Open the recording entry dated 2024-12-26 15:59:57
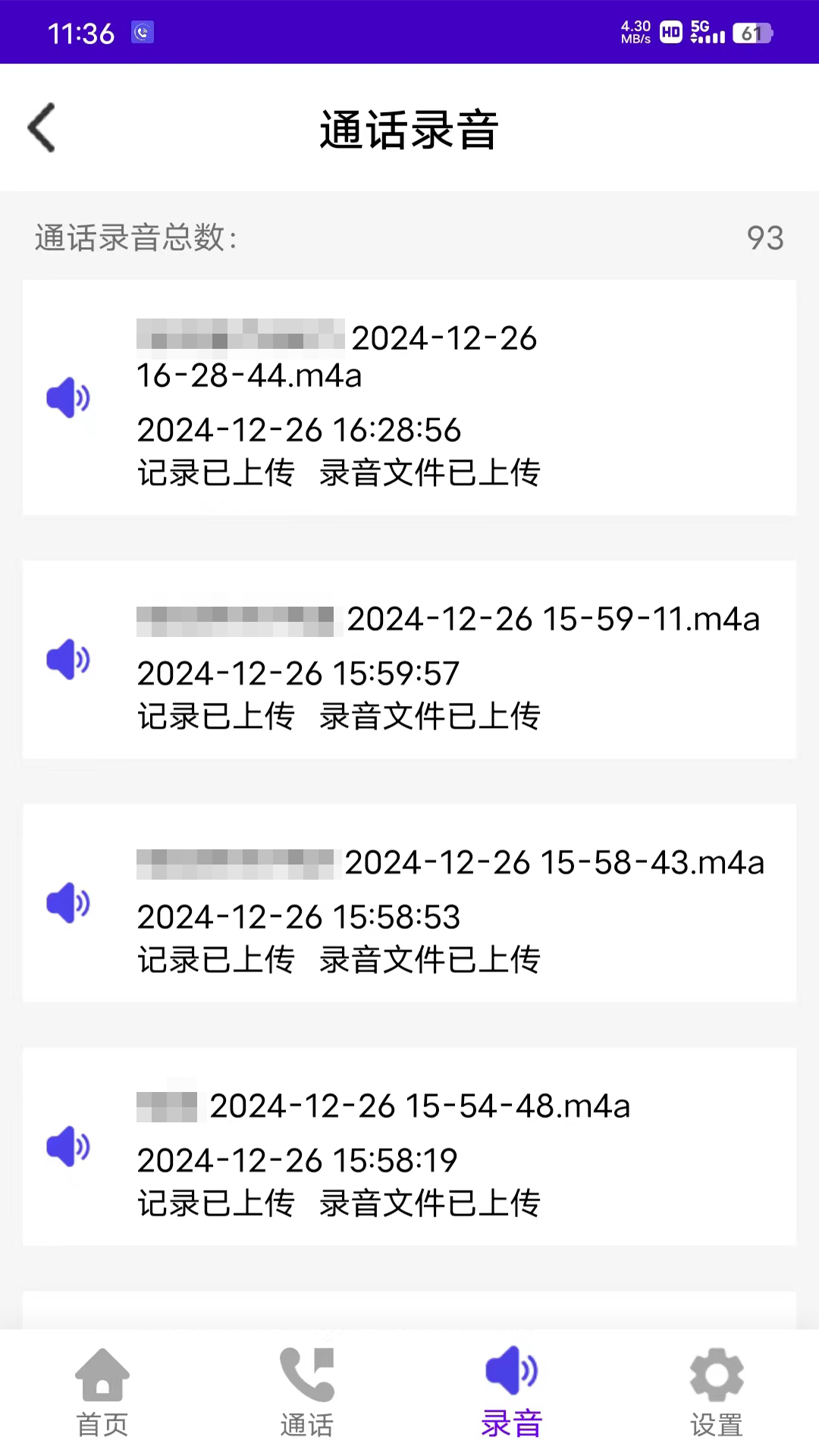 pos(455,673)
